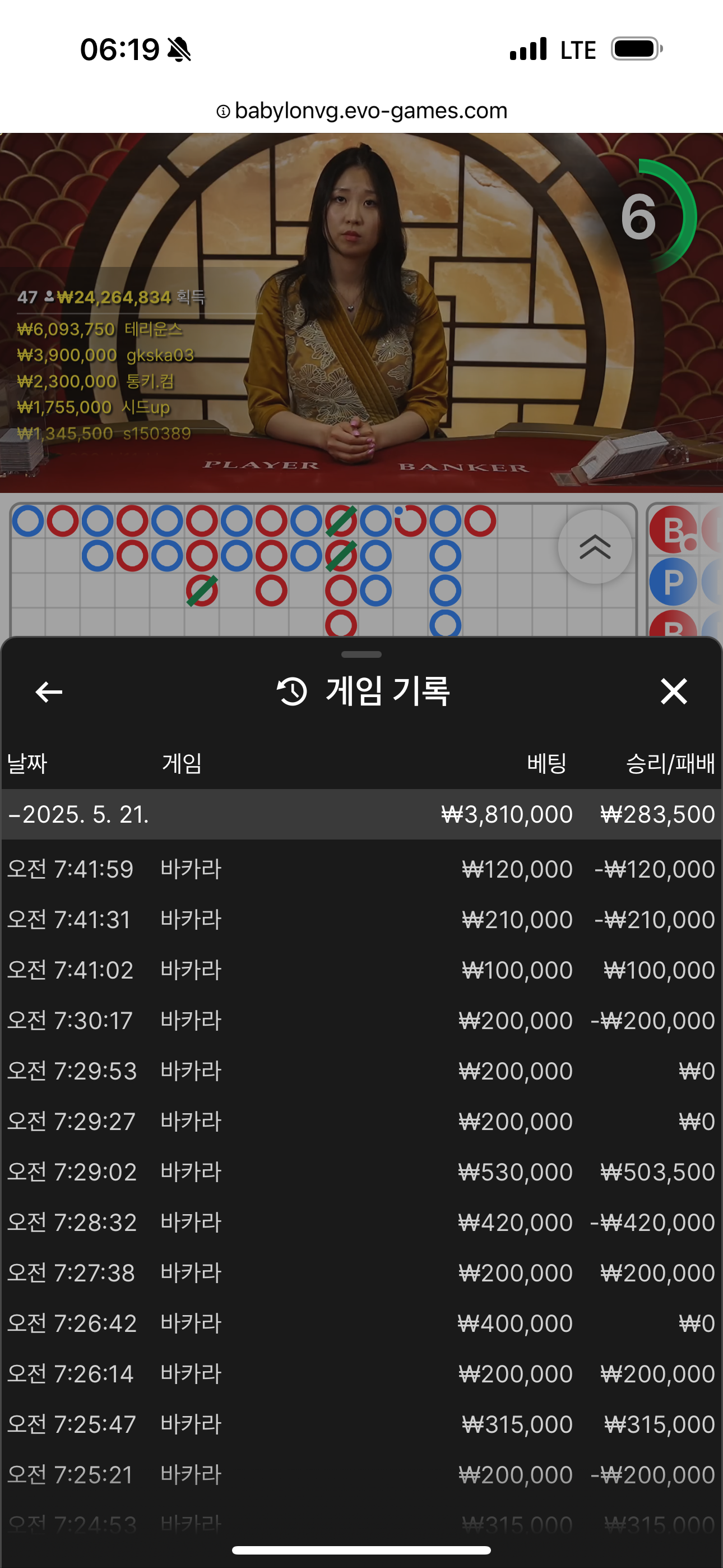This screenshot has width=723, height=1568.
Task: Show details for the 오전 7:27:38 round
Action: click(361, 1274)
